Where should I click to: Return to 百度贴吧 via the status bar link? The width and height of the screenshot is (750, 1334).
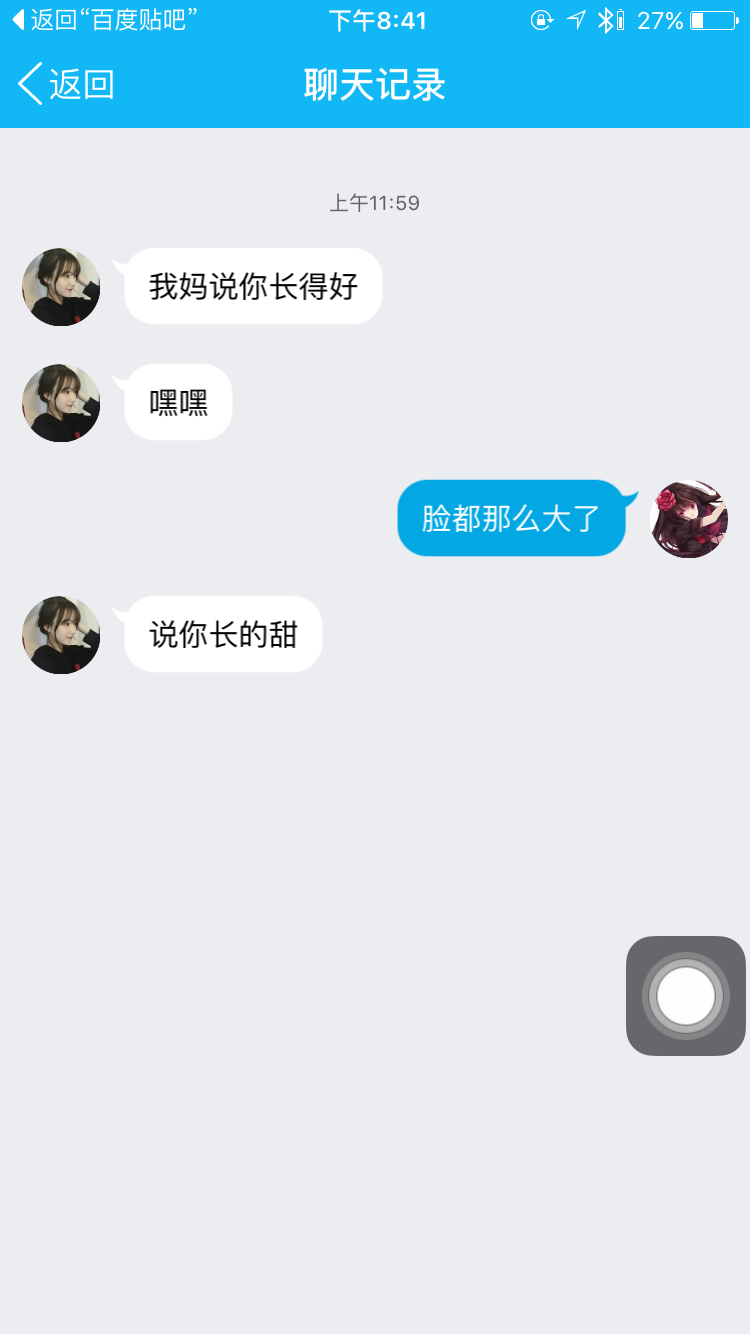tap(103, 20)
